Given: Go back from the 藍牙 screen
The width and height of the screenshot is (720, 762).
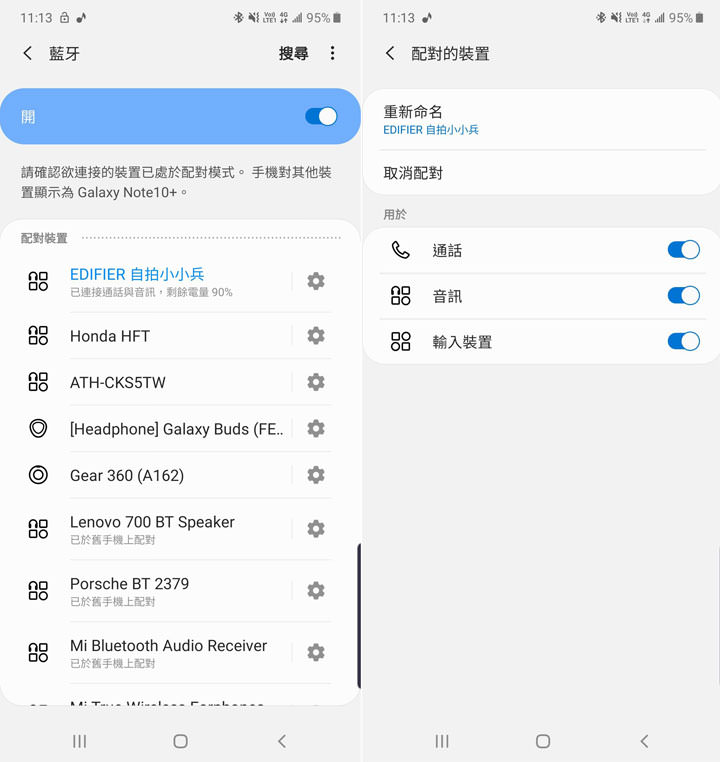Looking at the screenshot, I should click(x=28, y=54).
